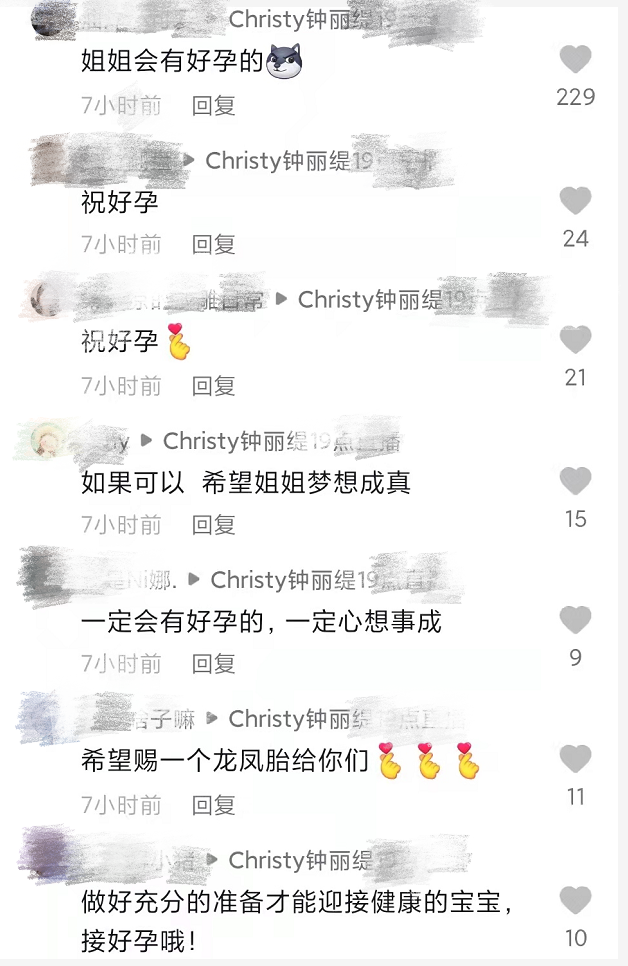Like the comment "如果可以 希望姐姐梦想成真"
The width and height of the screenshot is (628, 966).
click(575, 482)
